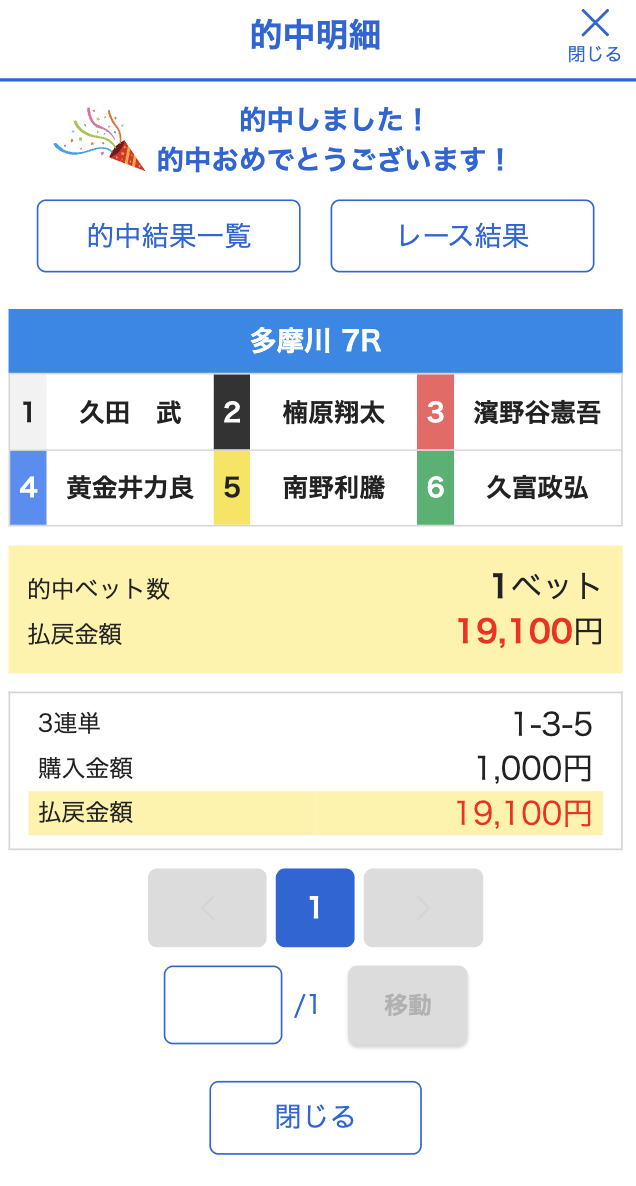
Task: Go to the previous page arrow
Action: coord(207,908)
